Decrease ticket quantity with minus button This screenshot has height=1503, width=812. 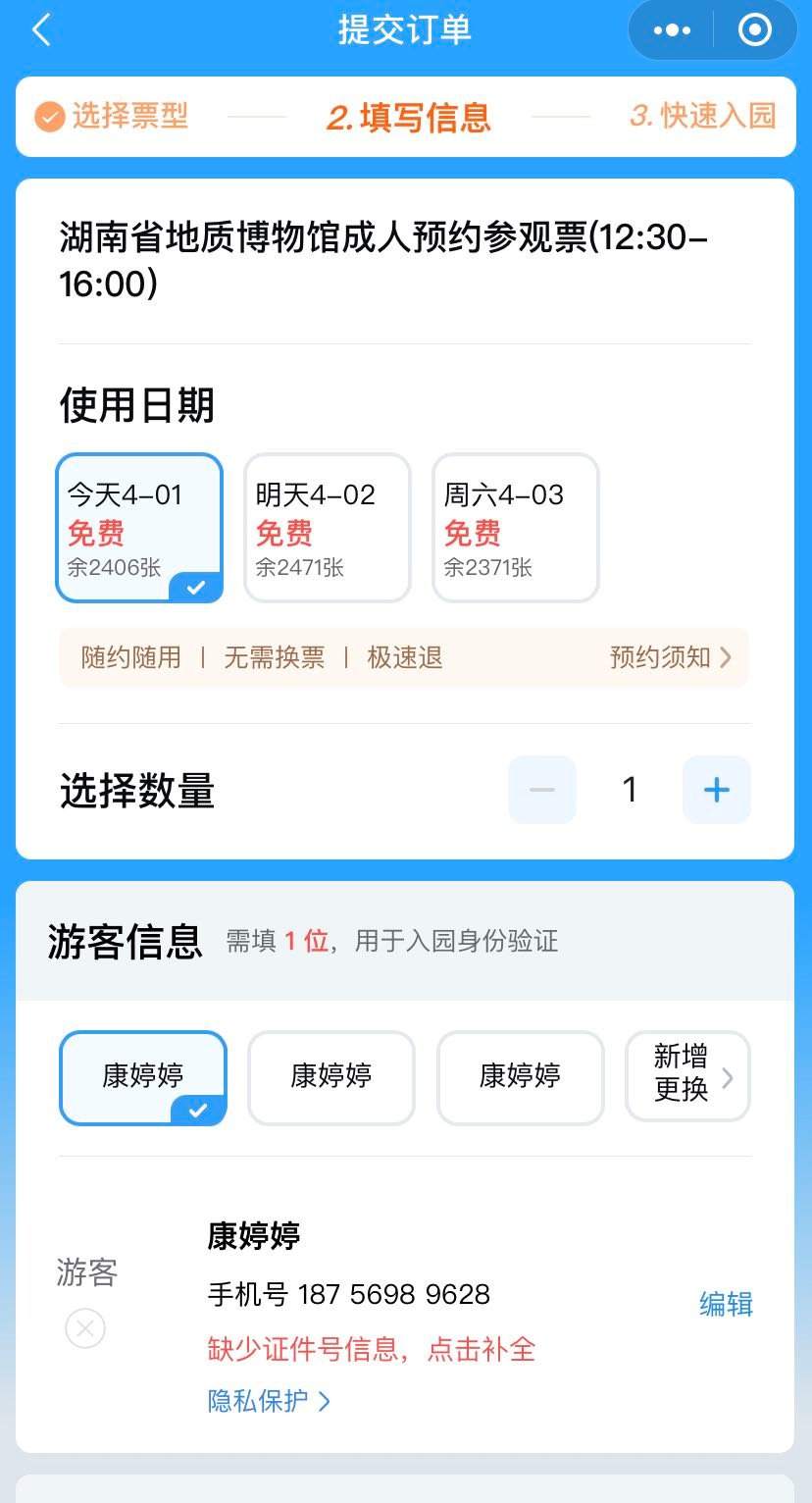coord(541,790)
